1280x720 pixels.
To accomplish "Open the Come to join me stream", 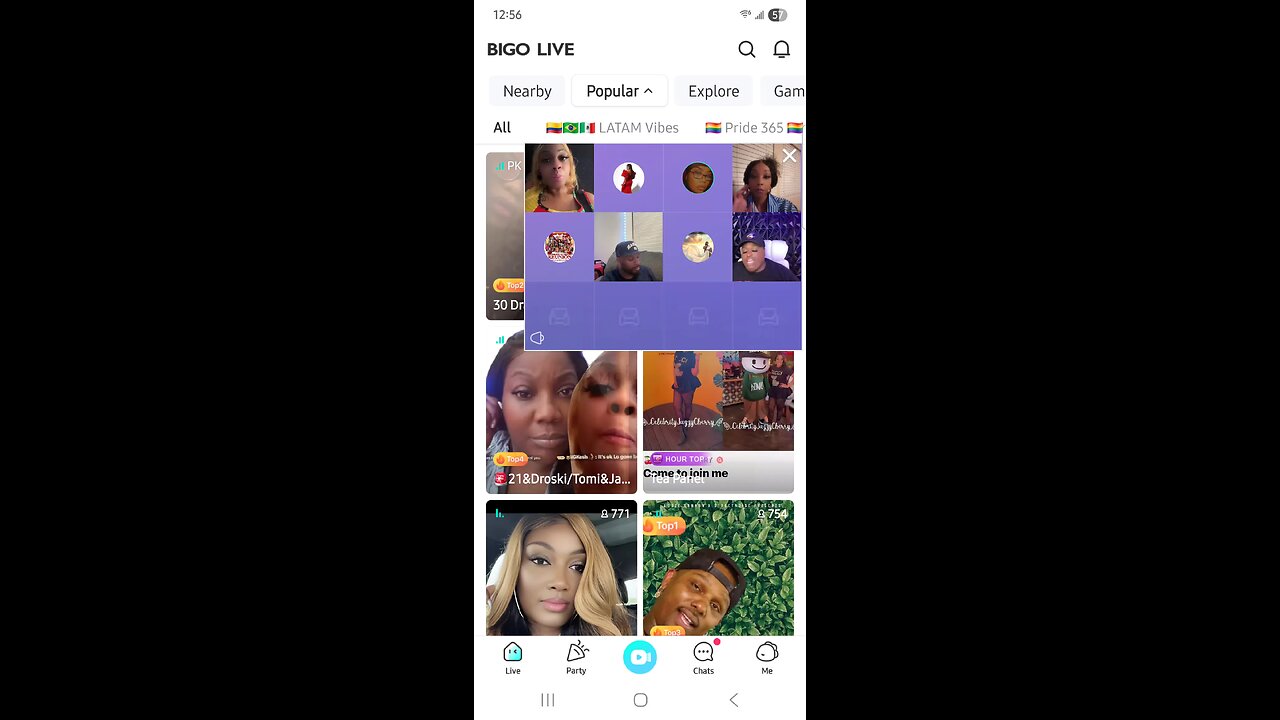I will (x=718, y=420).
